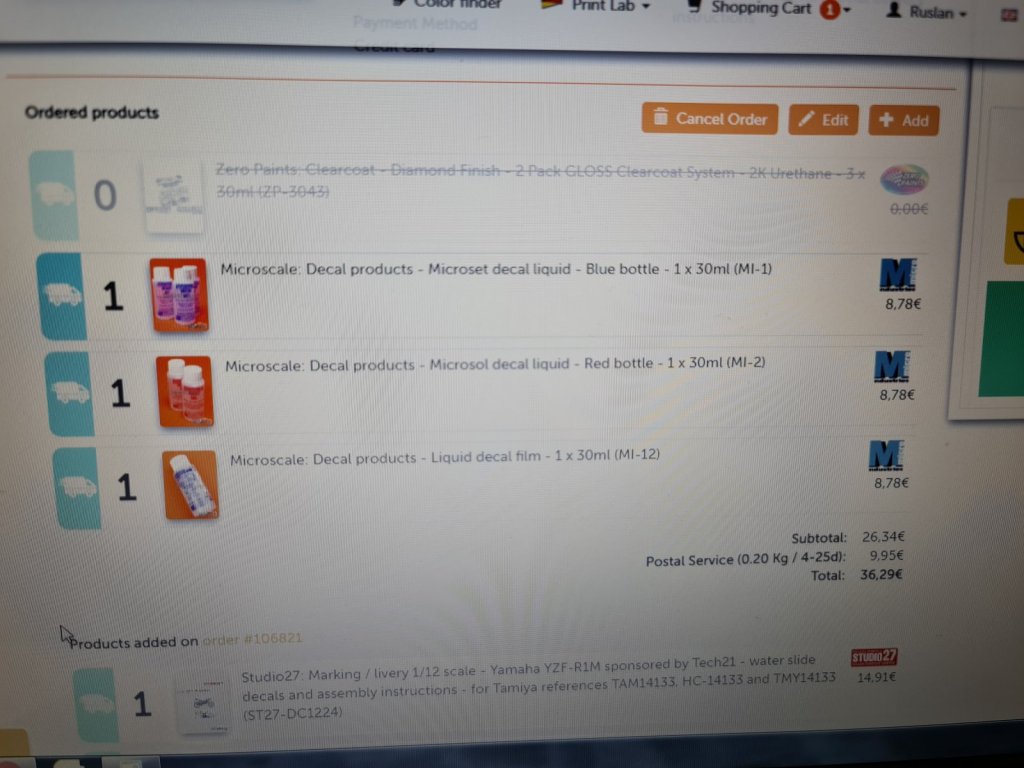The height and width of the screenshot is (768, 1024).
Task: Open the Ruslan account menu
Action: (927, 12)
